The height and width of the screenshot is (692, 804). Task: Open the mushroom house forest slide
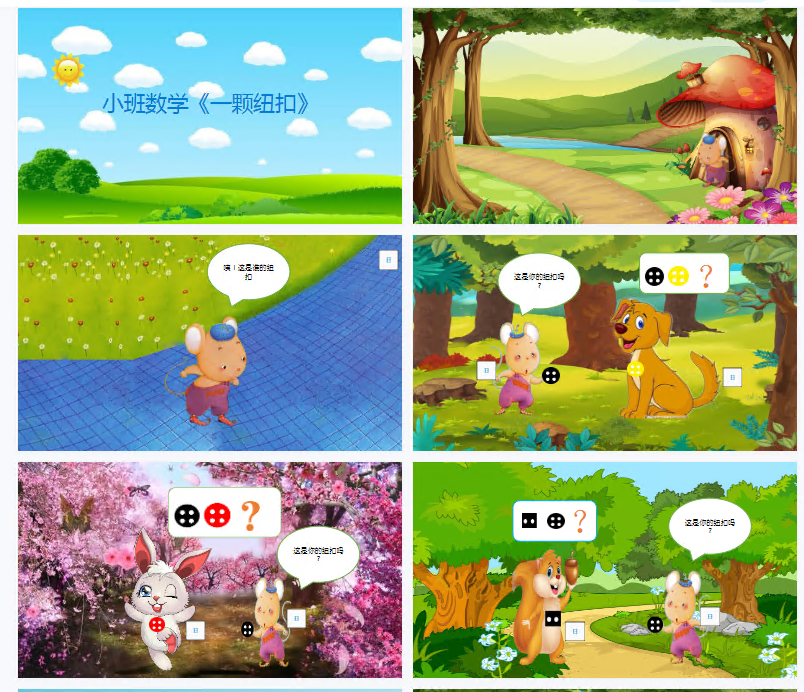pyautogui.click(x=604, y=116)
